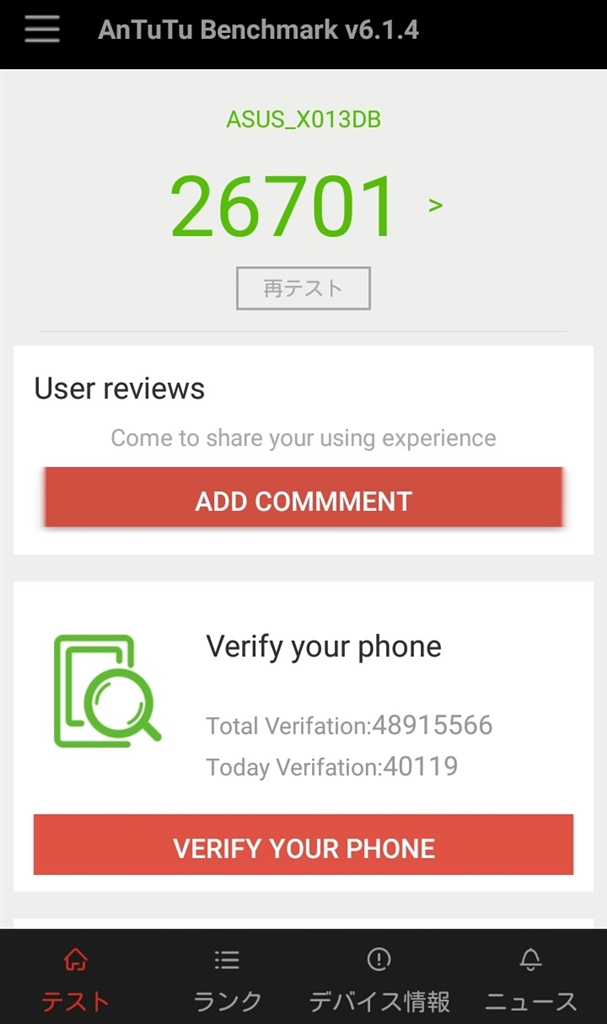Open the デバイス情報 tab
Image resolution: width=607 pixels, height=1024 pixels.
pos(379,979)
